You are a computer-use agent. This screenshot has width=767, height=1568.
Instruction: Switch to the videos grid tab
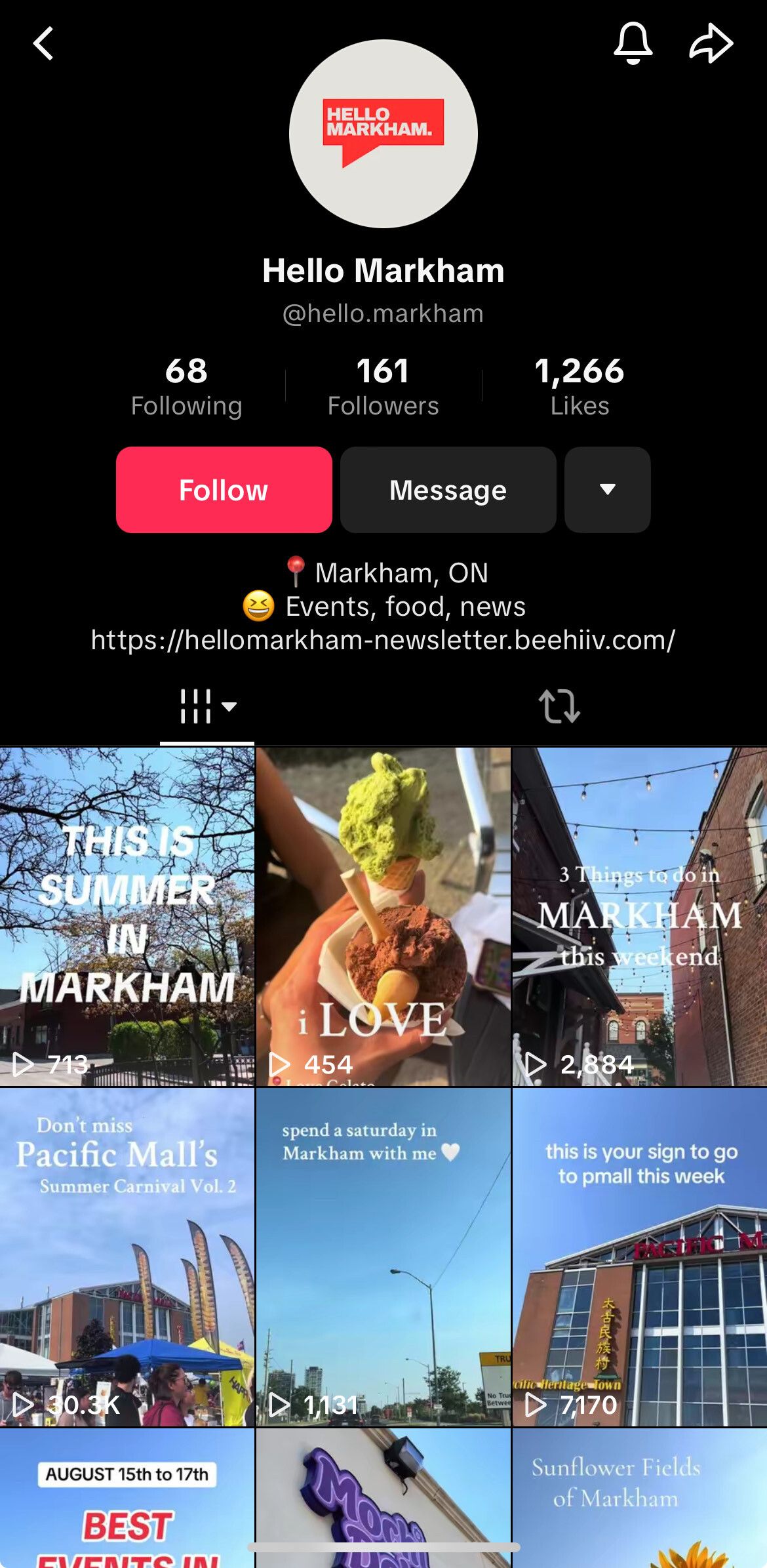click(x=207, y=707)
